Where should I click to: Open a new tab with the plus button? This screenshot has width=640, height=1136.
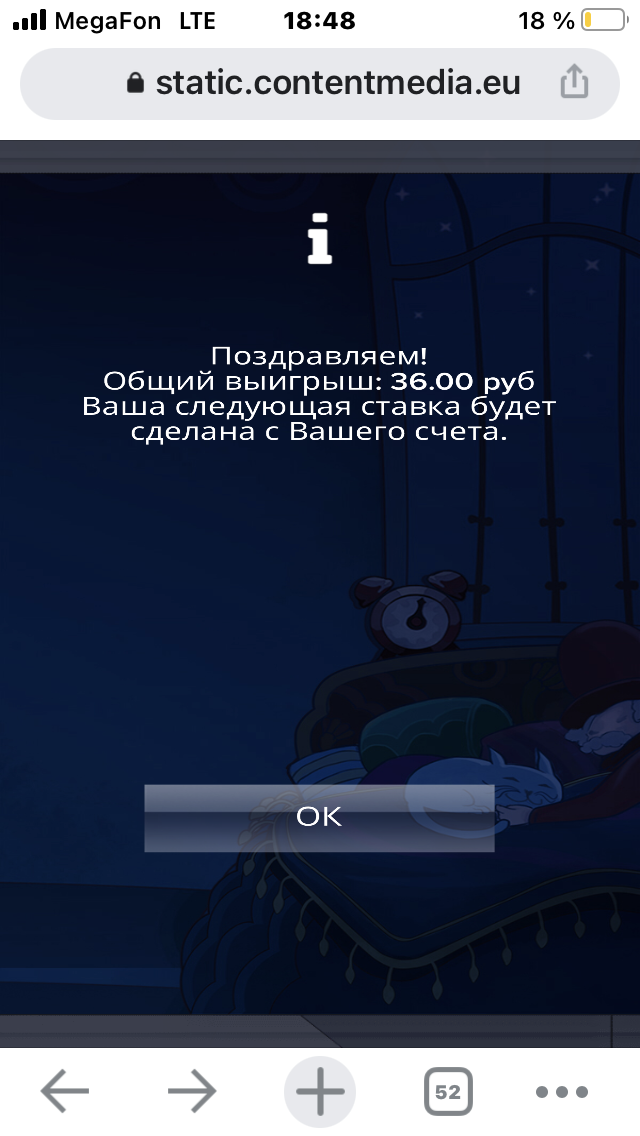point(320,1091)
